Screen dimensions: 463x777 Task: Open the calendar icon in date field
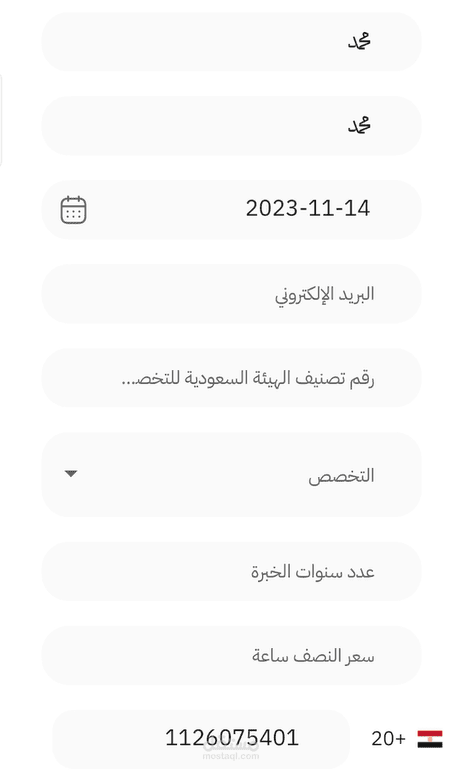[73, 210]
